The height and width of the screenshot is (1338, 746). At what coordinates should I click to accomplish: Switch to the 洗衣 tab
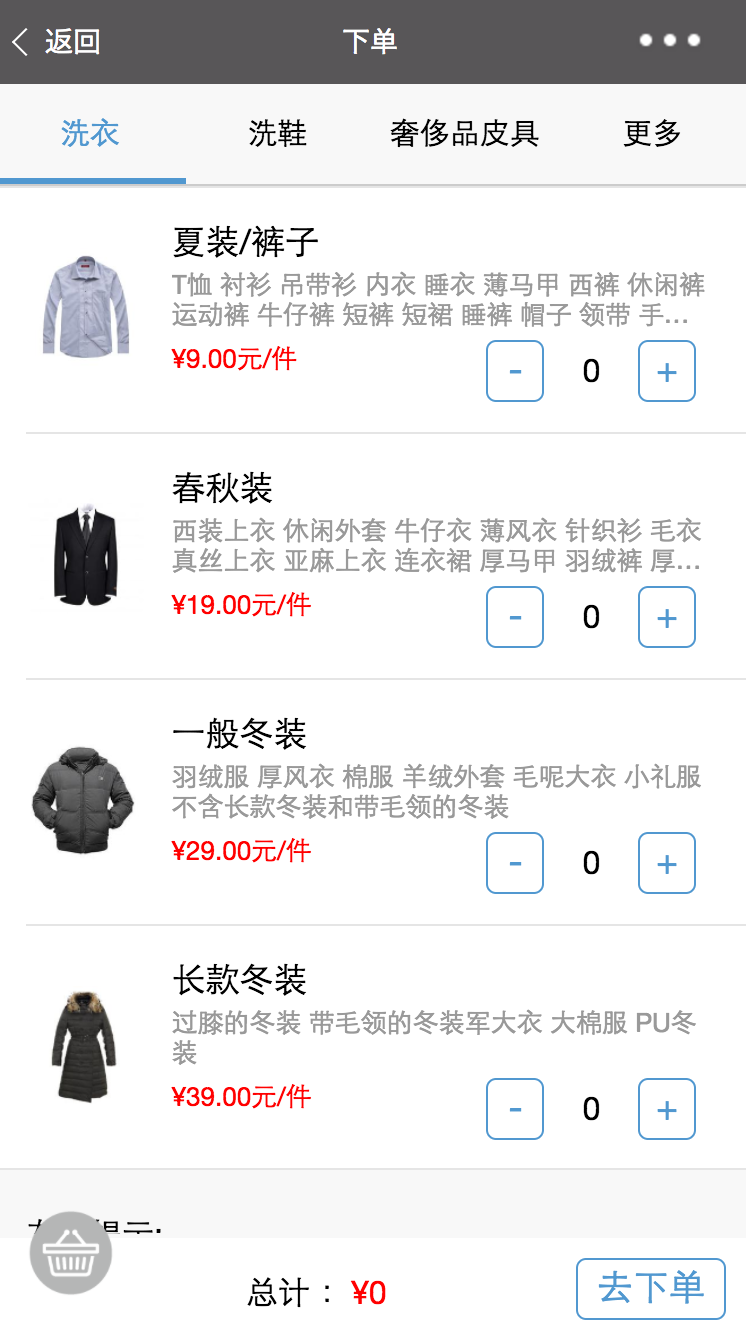(90, 134)
